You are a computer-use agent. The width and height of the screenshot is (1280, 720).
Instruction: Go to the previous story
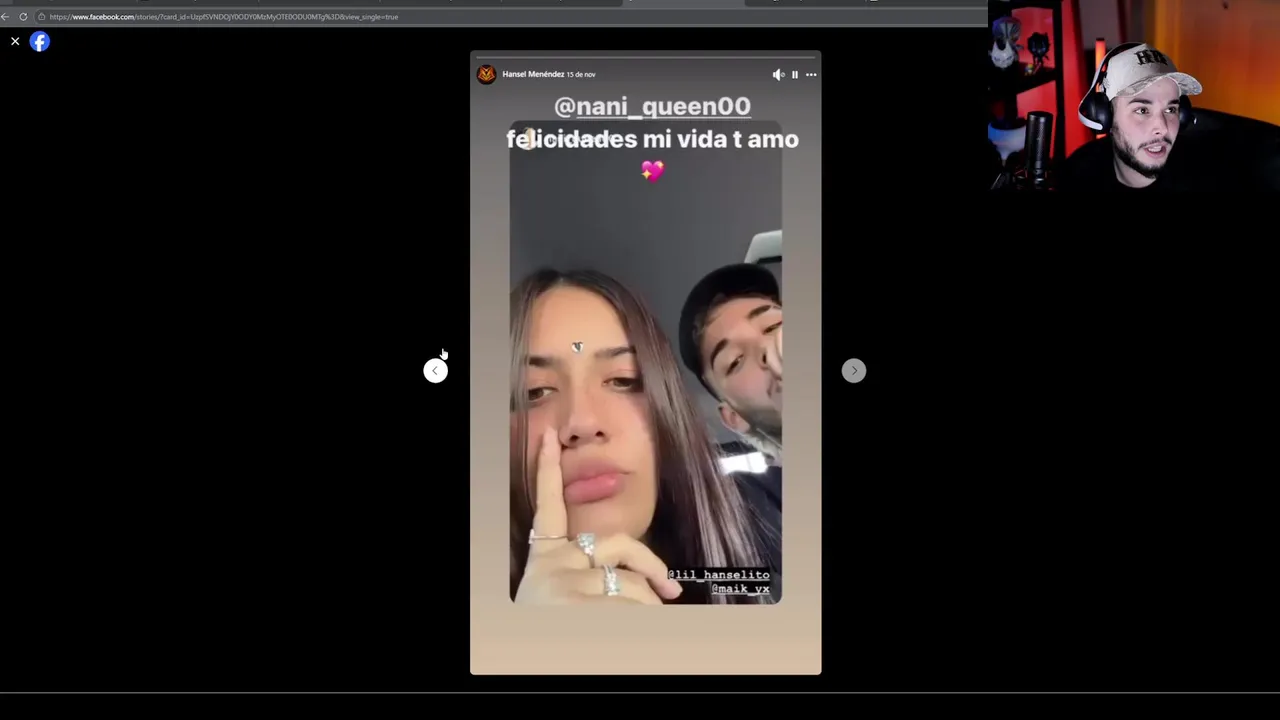(435, 371)
